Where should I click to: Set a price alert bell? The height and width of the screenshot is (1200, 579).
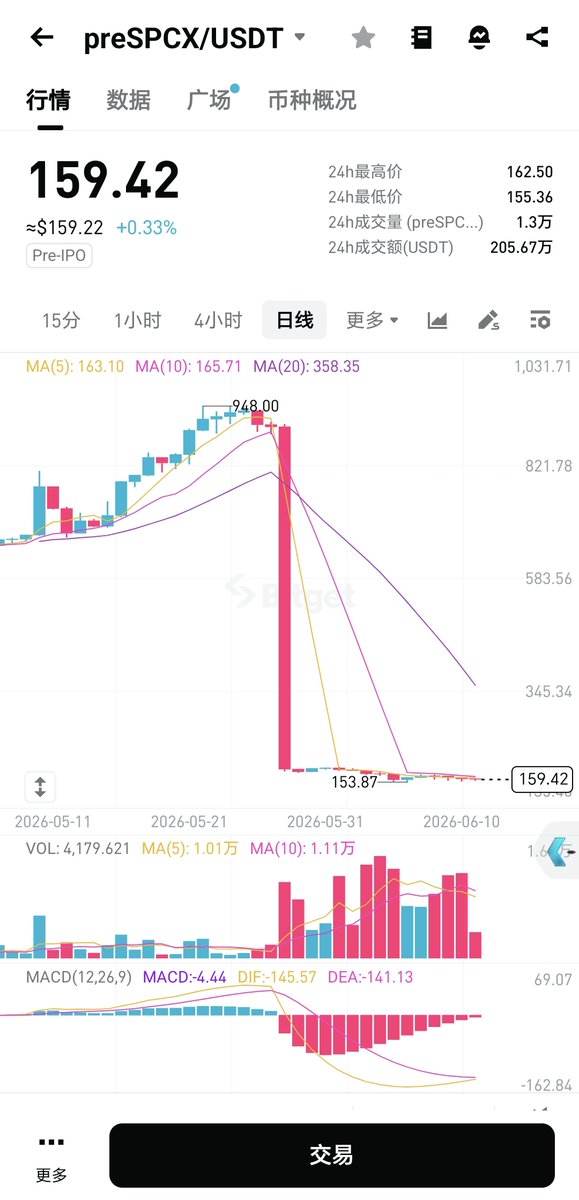point(479,38)
